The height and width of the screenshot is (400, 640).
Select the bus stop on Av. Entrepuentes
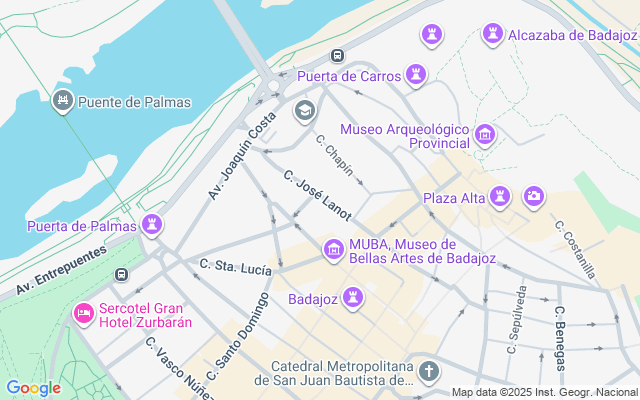click(122, 274)
